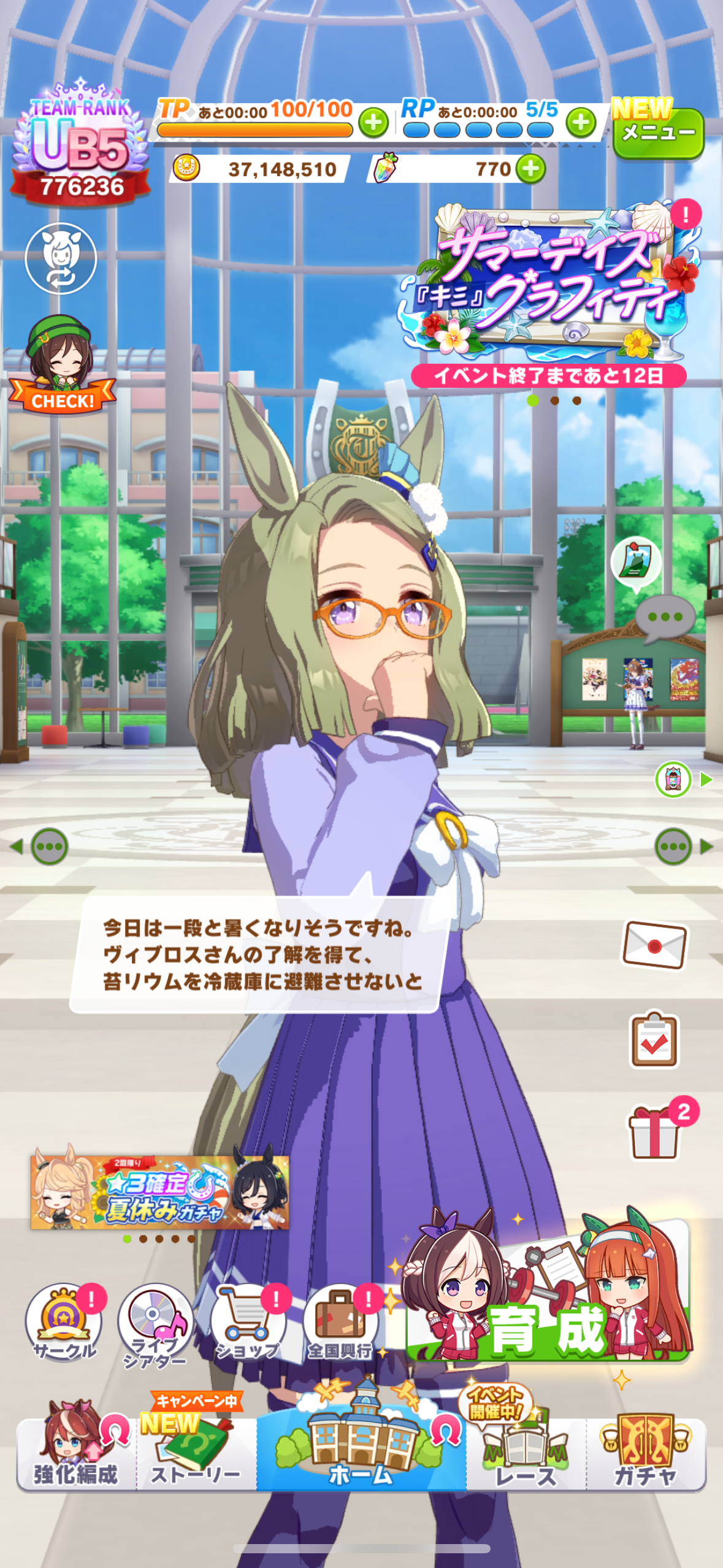Open the character swap icon
723x1568 pixels.
coord(61,258)
